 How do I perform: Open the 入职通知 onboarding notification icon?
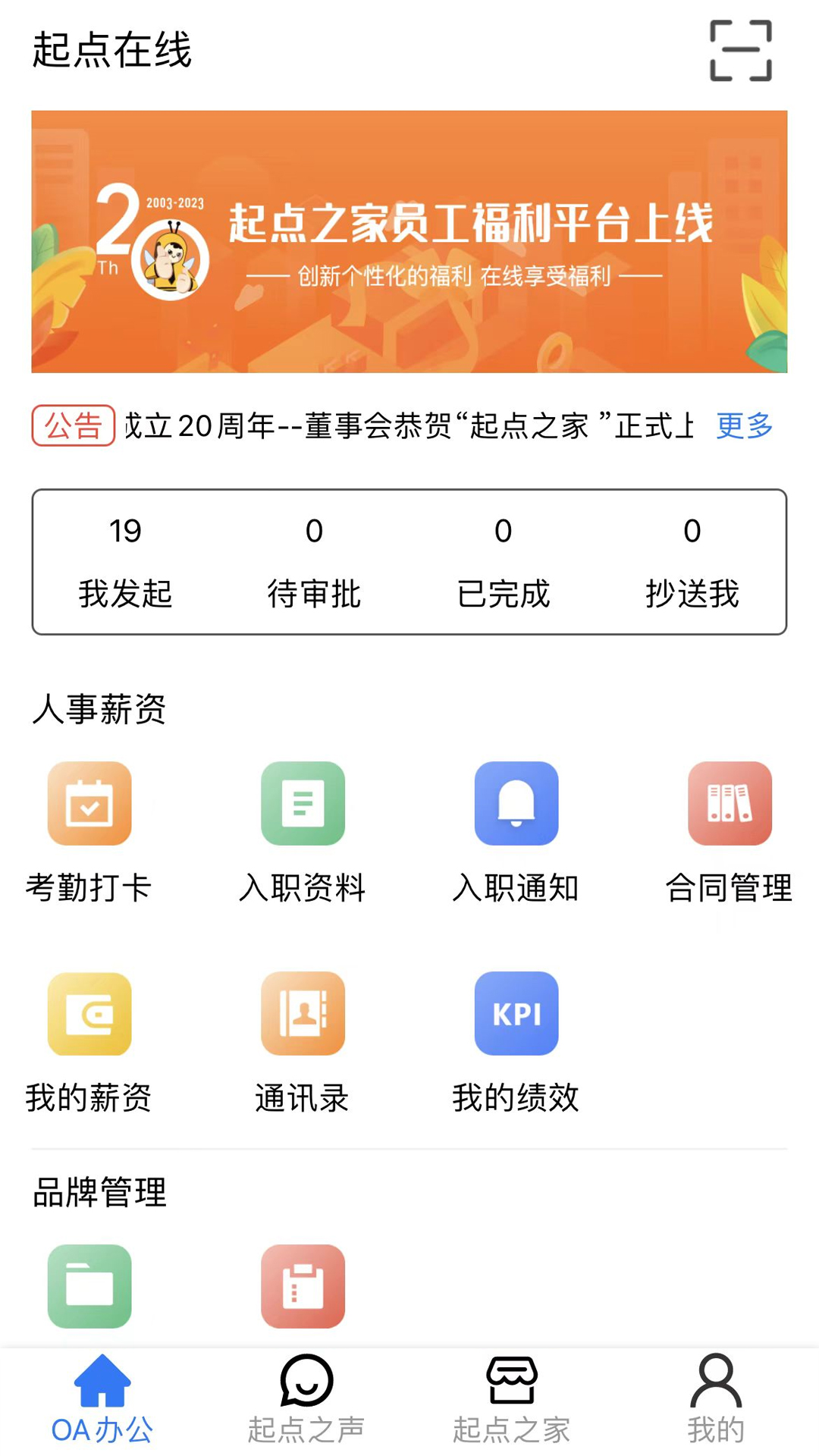(x=516, y=804)
